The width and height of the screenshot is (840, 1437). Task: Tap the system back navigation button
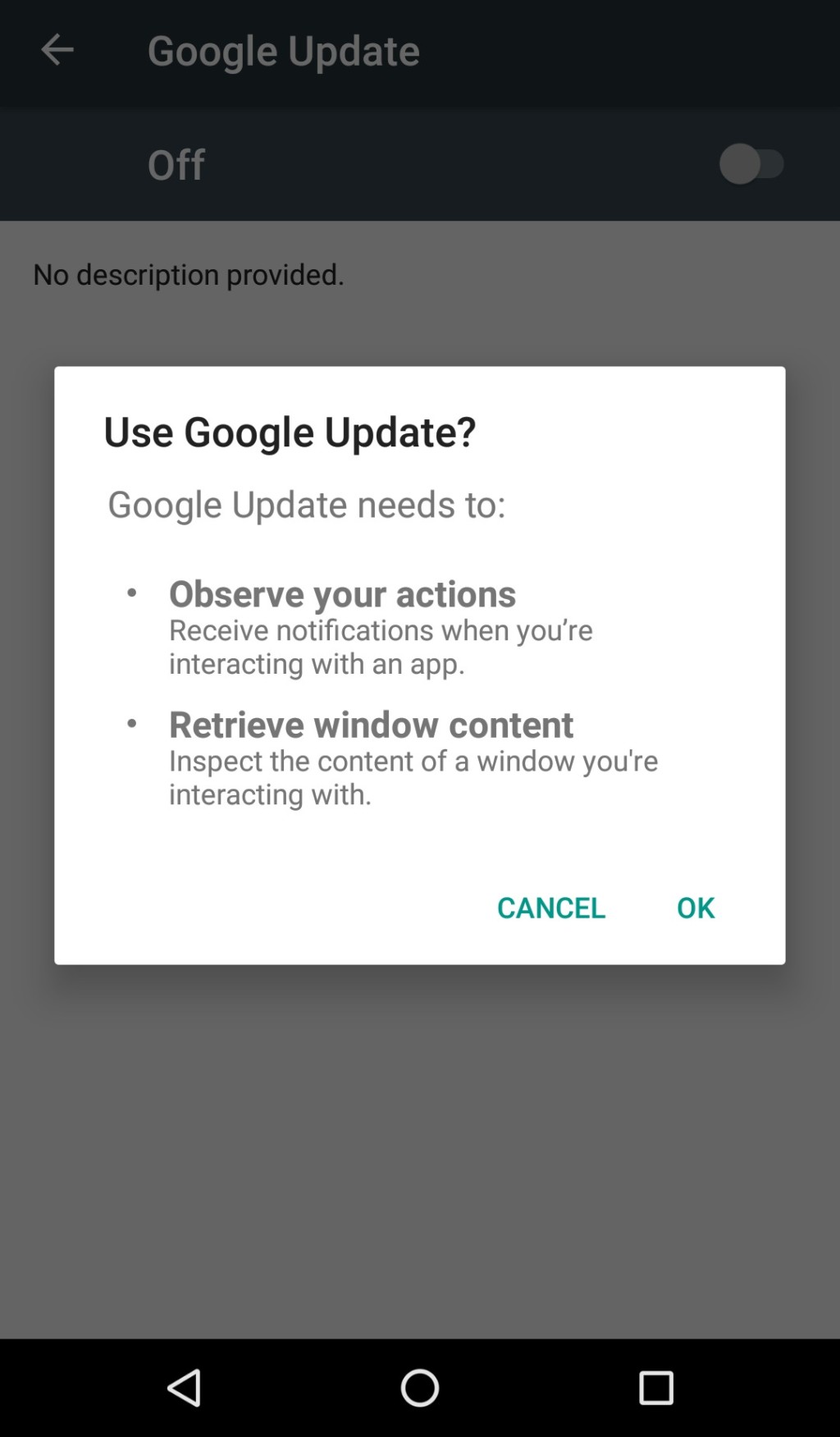[184, 1388]
